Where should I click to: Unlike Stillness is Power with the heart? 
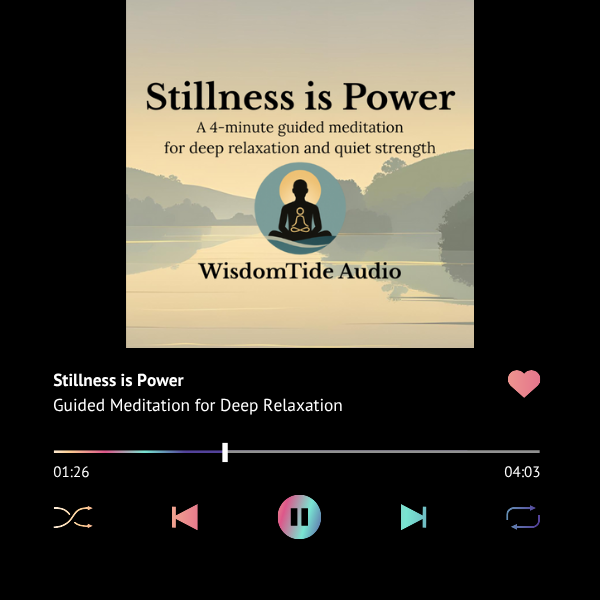pos(524,384)
